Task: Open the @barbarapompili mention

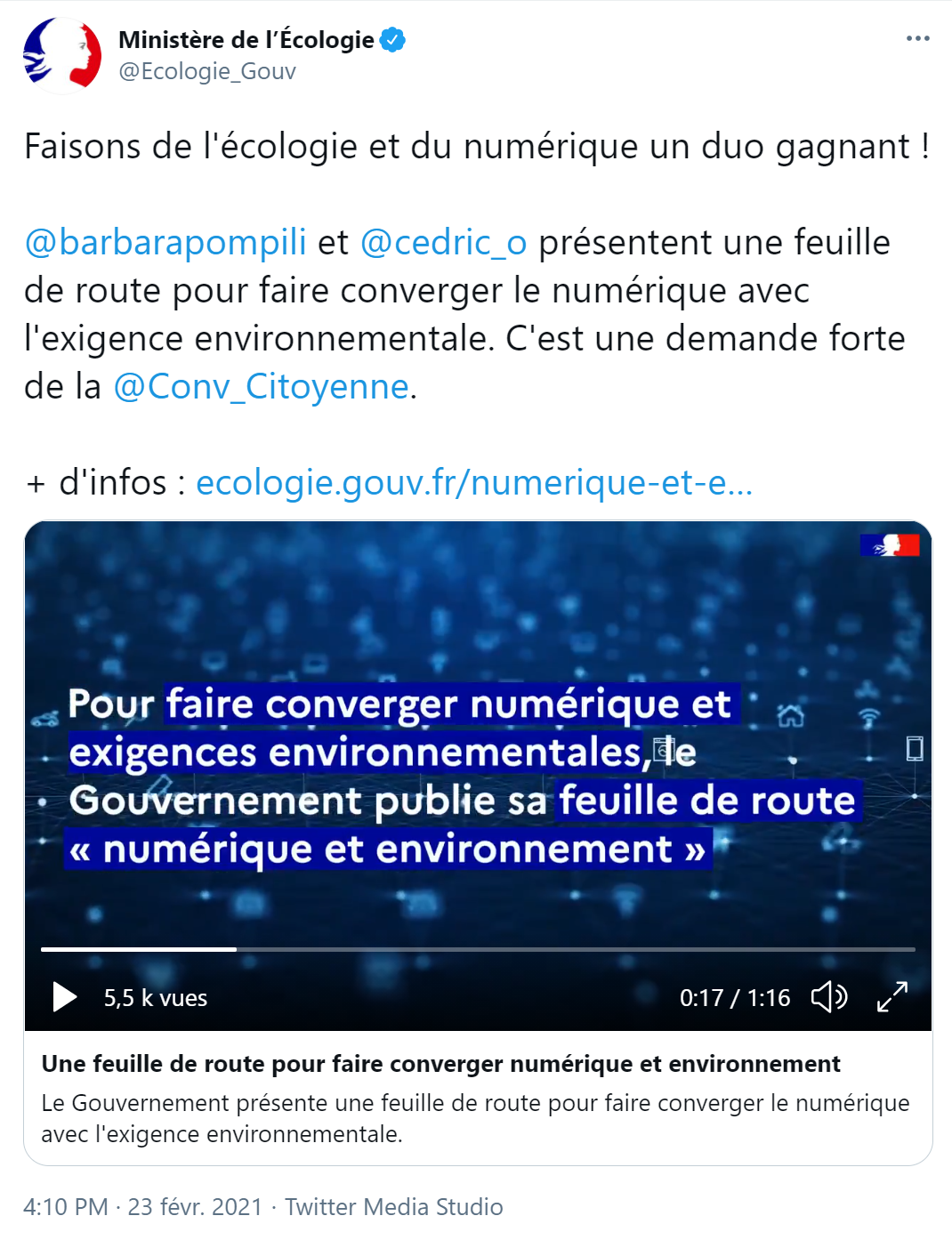Action: coord(165,242)
